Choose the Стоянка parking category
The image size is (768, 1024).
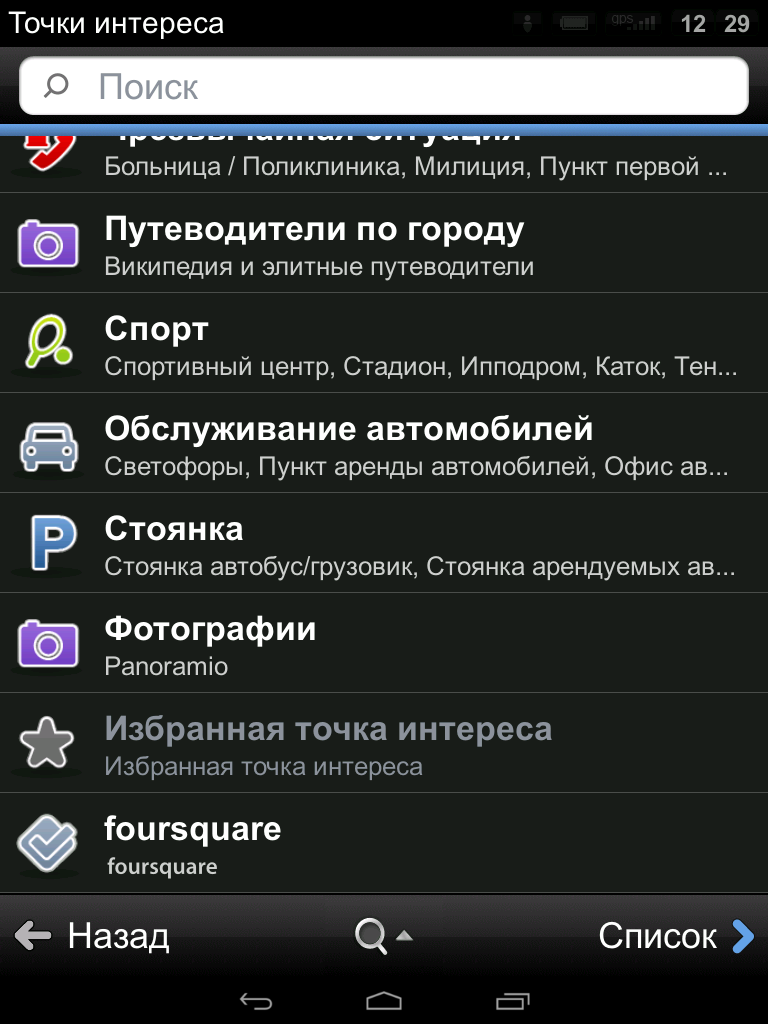384,543
